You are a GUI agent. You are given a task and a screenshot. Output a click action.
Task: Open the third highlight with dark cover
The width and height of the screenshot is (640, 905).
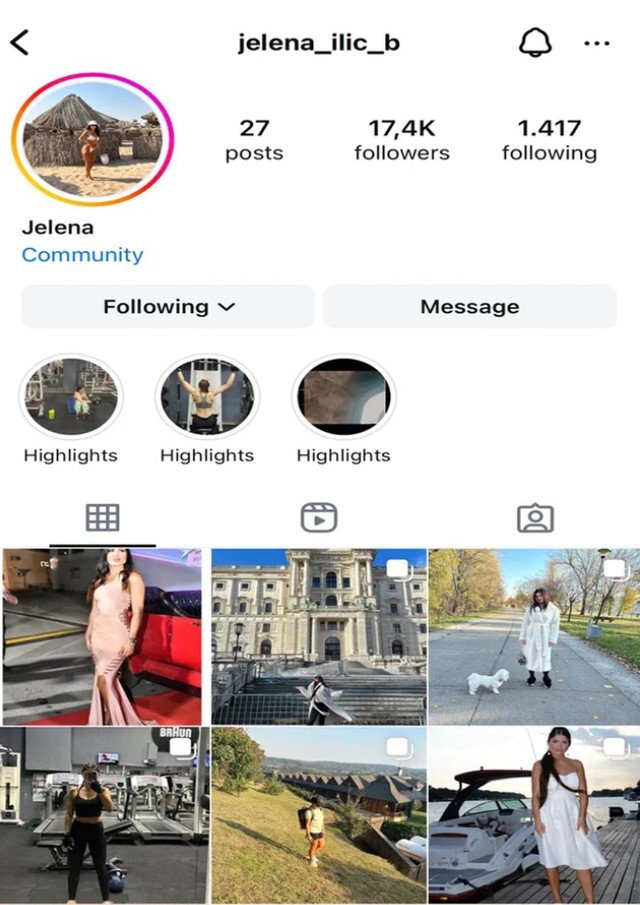click(x=343, y=397)
